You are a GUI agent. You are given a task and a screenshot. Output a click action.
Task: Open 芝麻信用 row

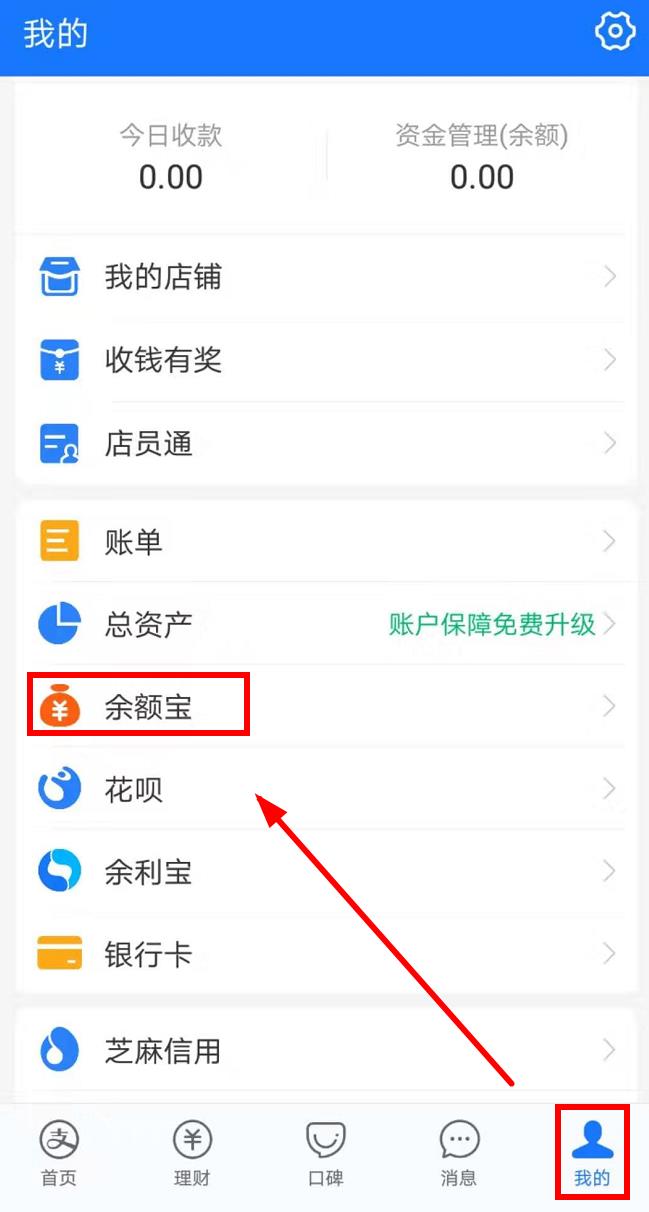tap(325, 1050)
